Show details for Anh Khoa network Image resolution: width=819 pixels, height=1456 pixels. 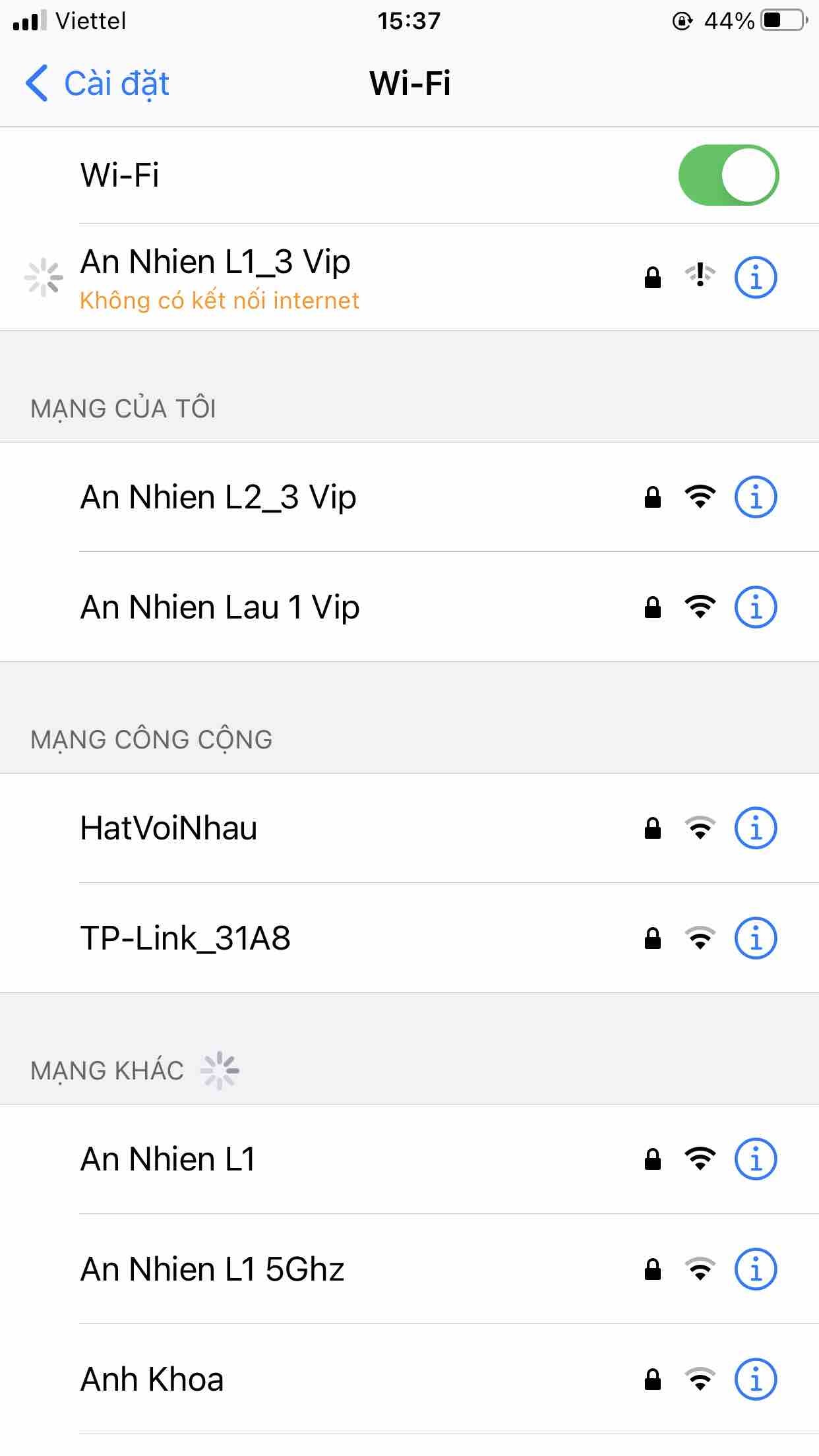(756, 1380)
